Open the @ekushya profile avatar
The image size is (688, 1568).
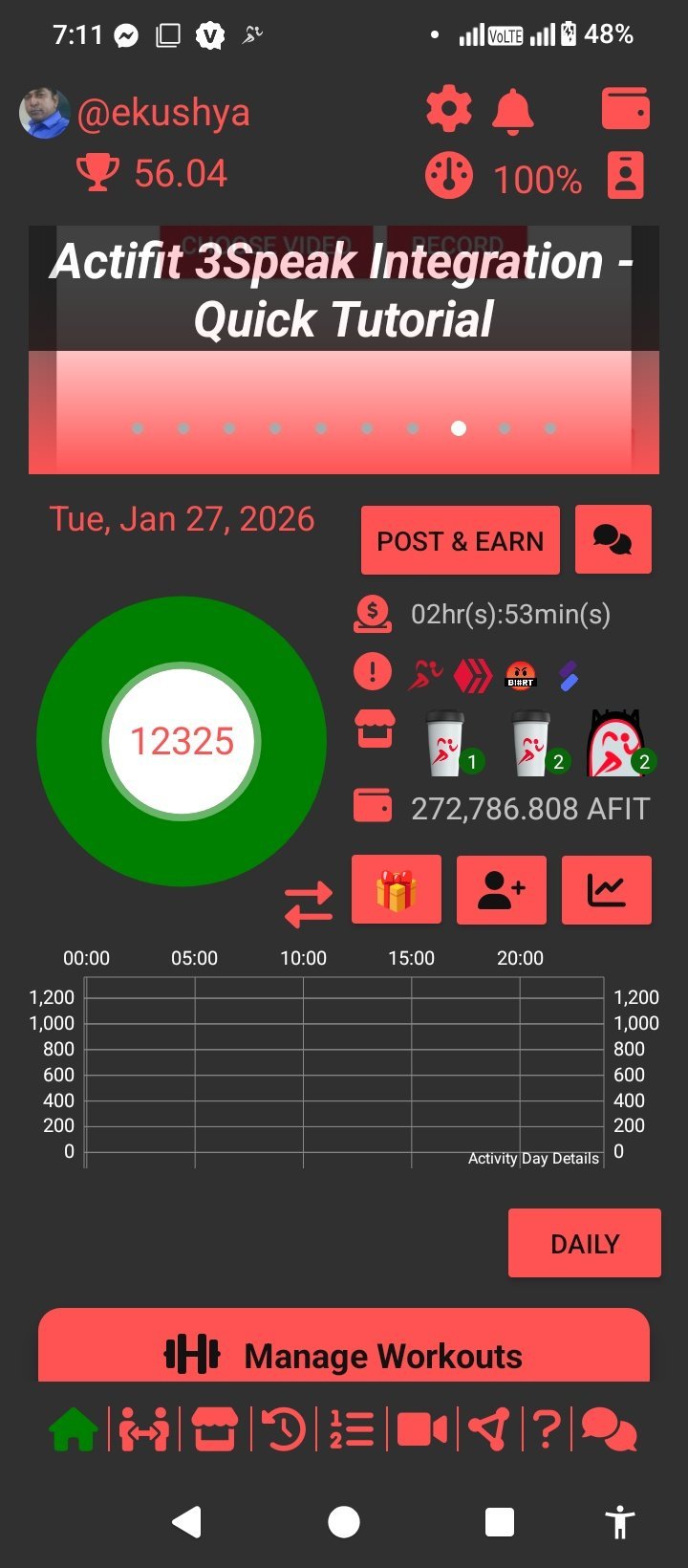coord(45,114)
